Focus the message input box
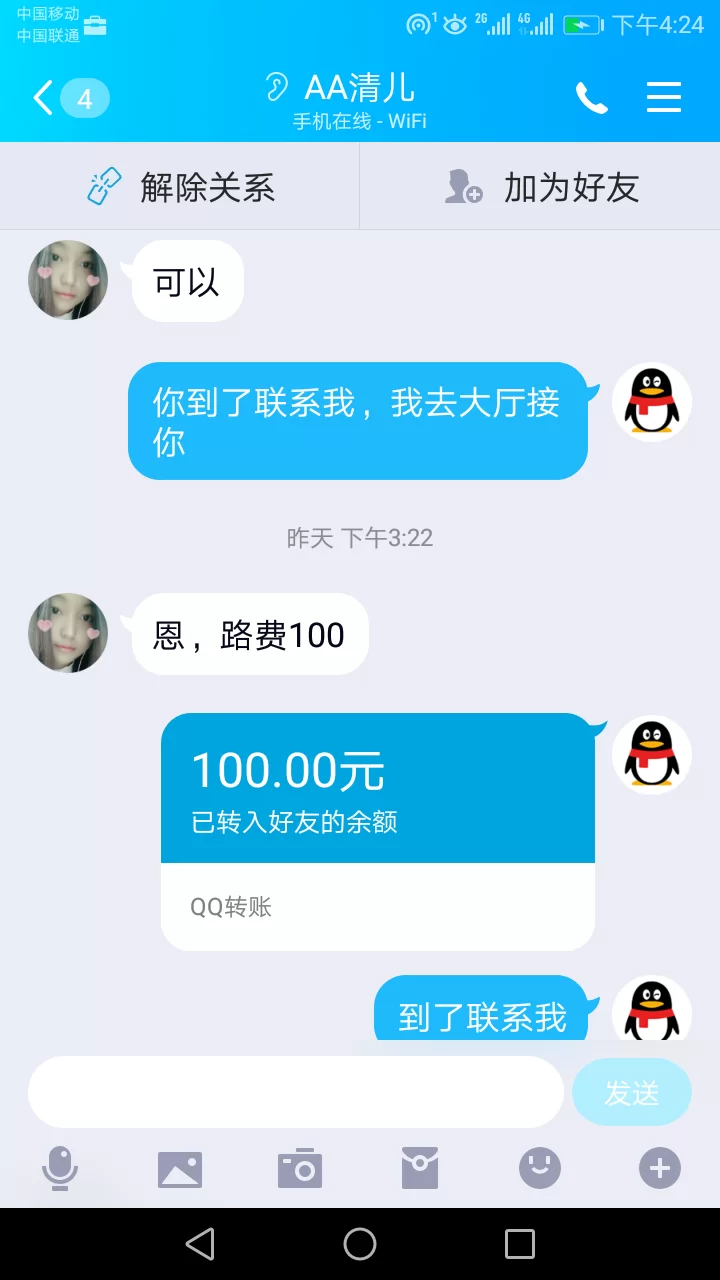The height and width of the screenshot is (1280, 720). [296, 1092]
